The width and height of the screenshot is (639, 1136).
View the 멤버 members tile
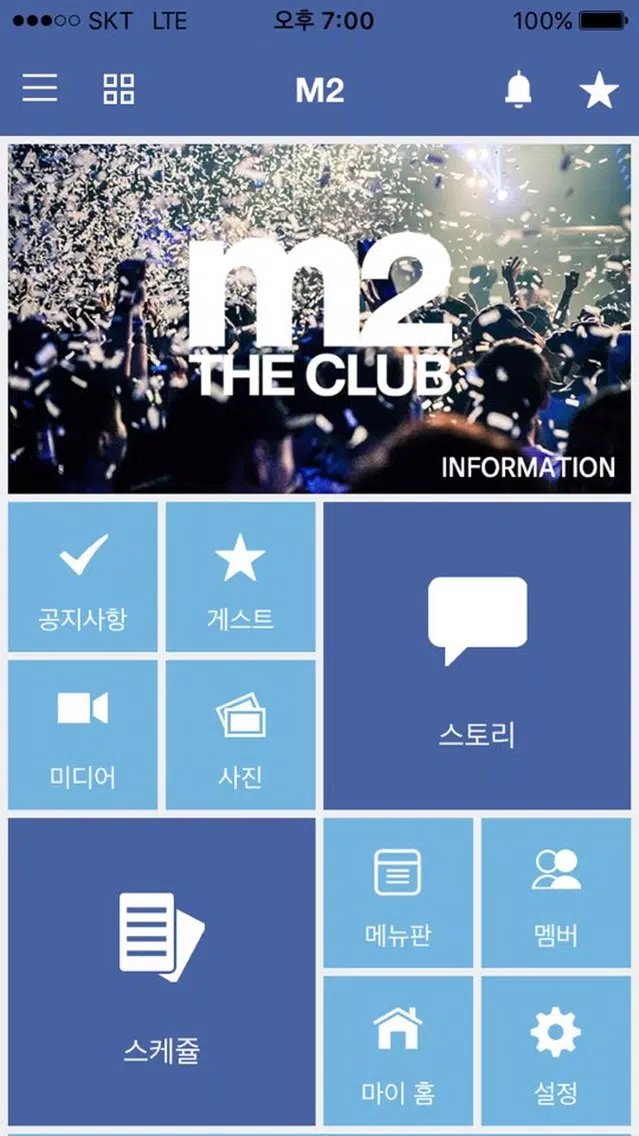(556, 893)
